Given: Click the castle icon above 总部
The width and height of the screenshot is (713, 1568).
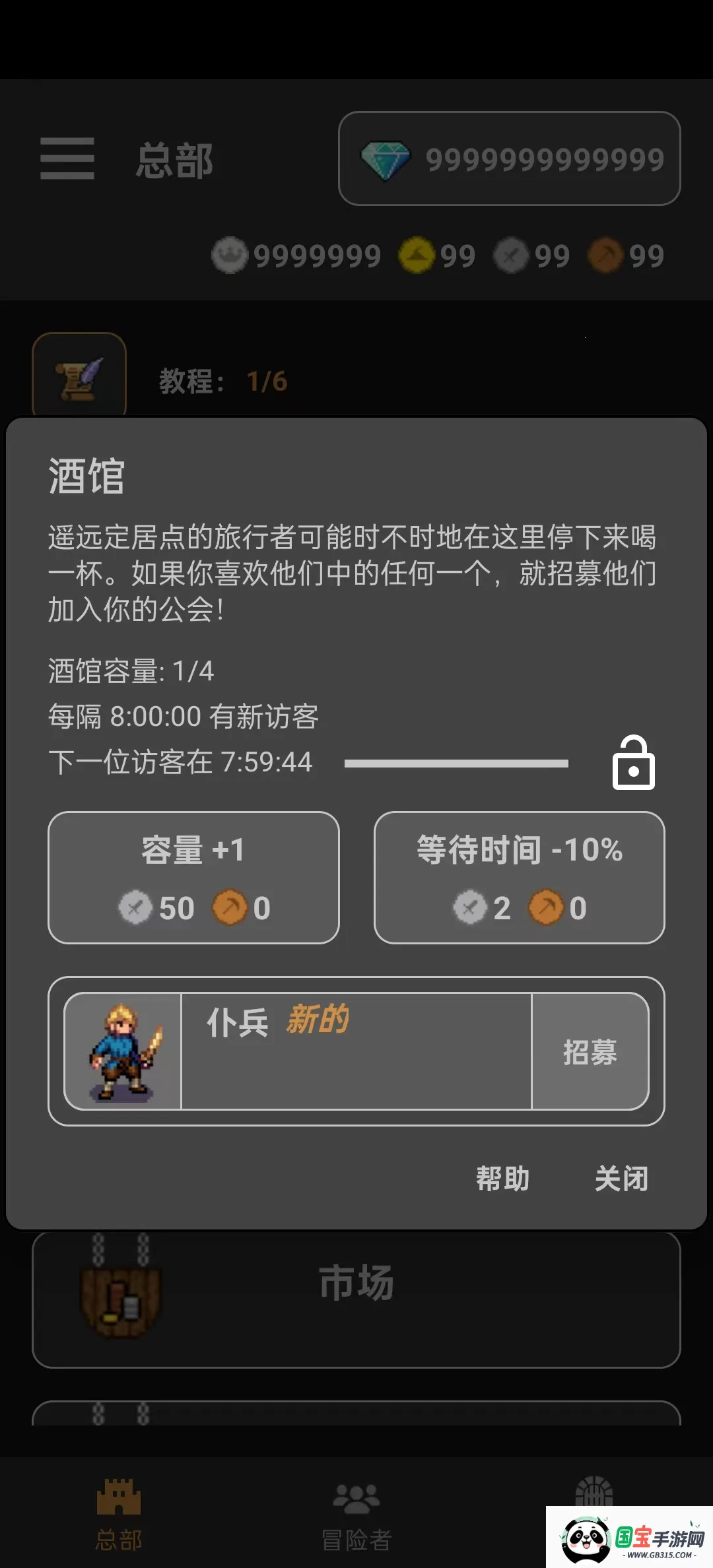Looking at the screenshot, I should (x=118, y=1497).
